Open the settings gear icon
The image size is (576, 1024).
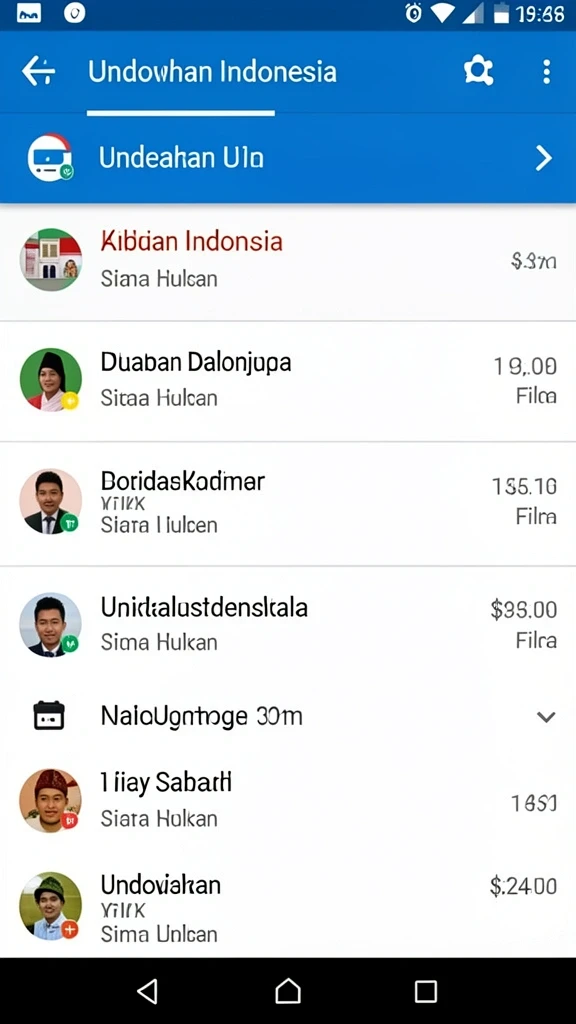click(x=478, y=71)
